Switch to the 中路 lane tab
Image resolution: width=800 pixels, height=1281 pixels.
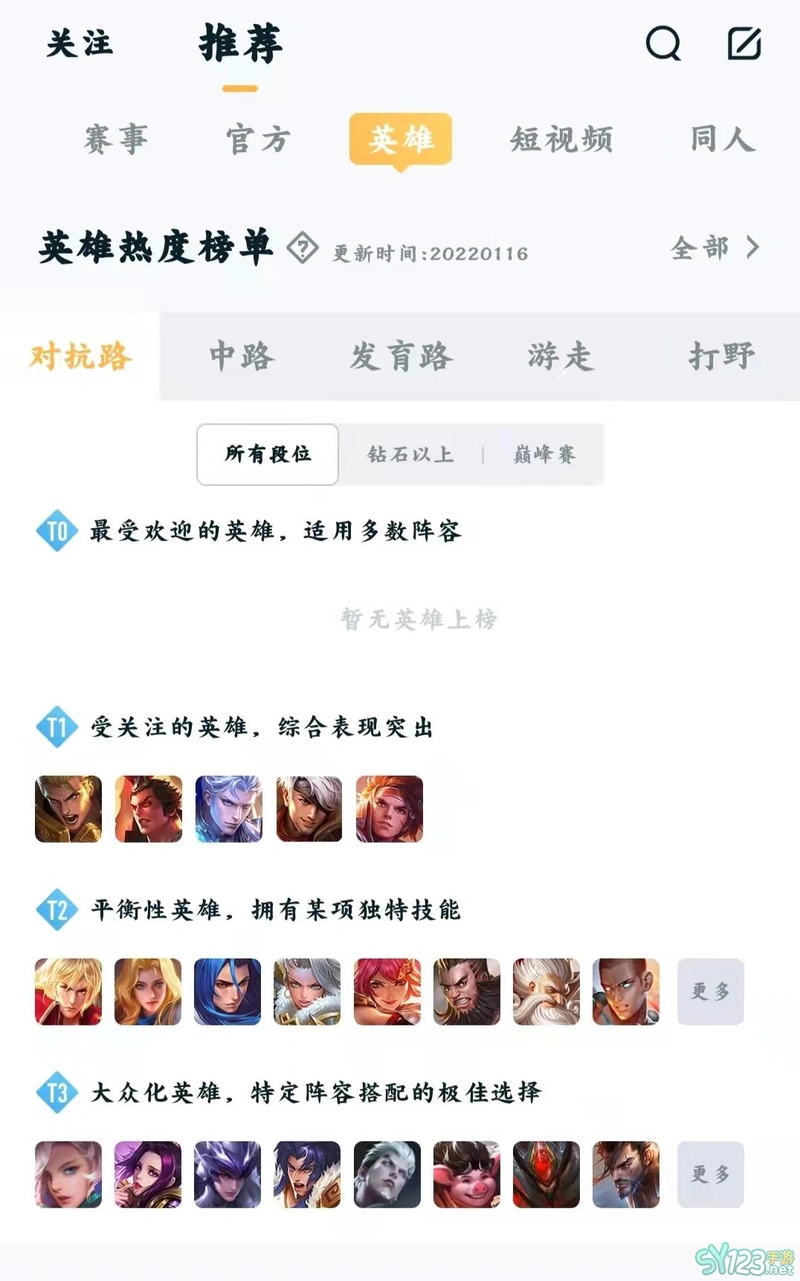(x=241, y=356)
